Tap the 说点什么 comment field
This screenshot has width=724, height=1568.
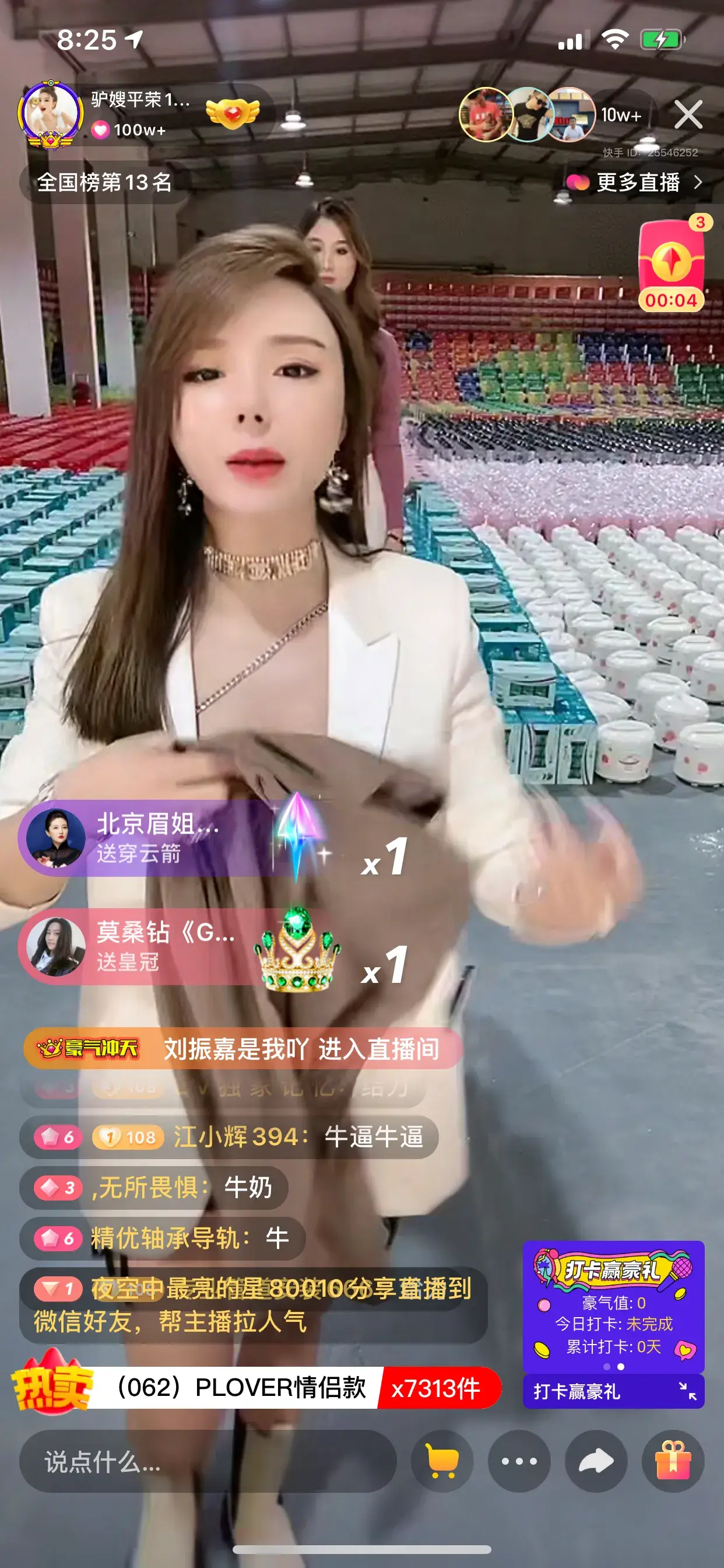coord(207,1461)
